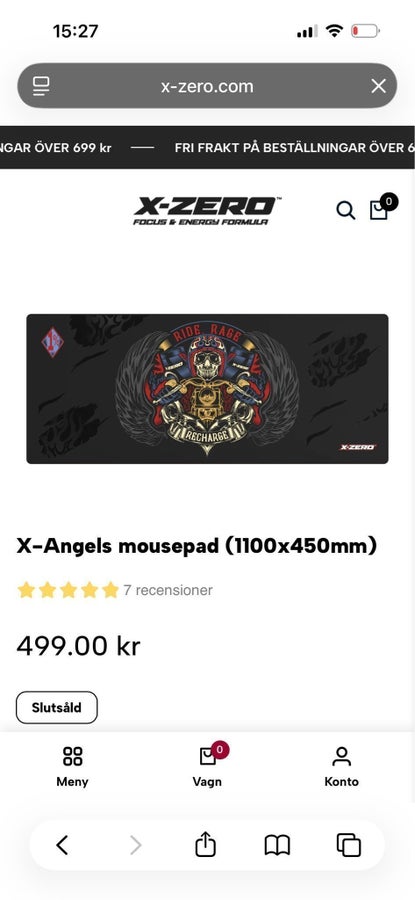The width and height of the screenshot is (415, 900).
Task: Show all open browser tabs
Action: 348,845
